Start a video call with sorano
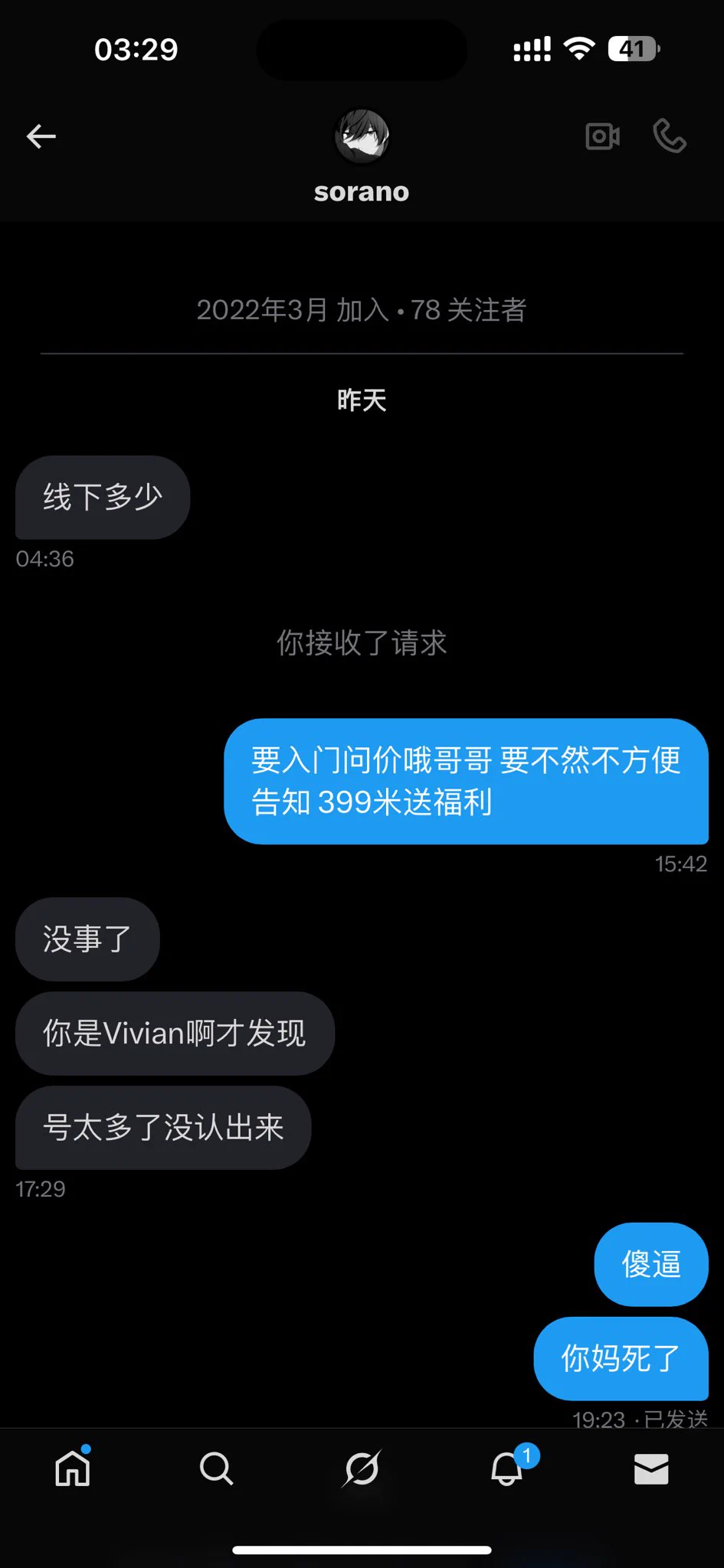 [602, 137]
